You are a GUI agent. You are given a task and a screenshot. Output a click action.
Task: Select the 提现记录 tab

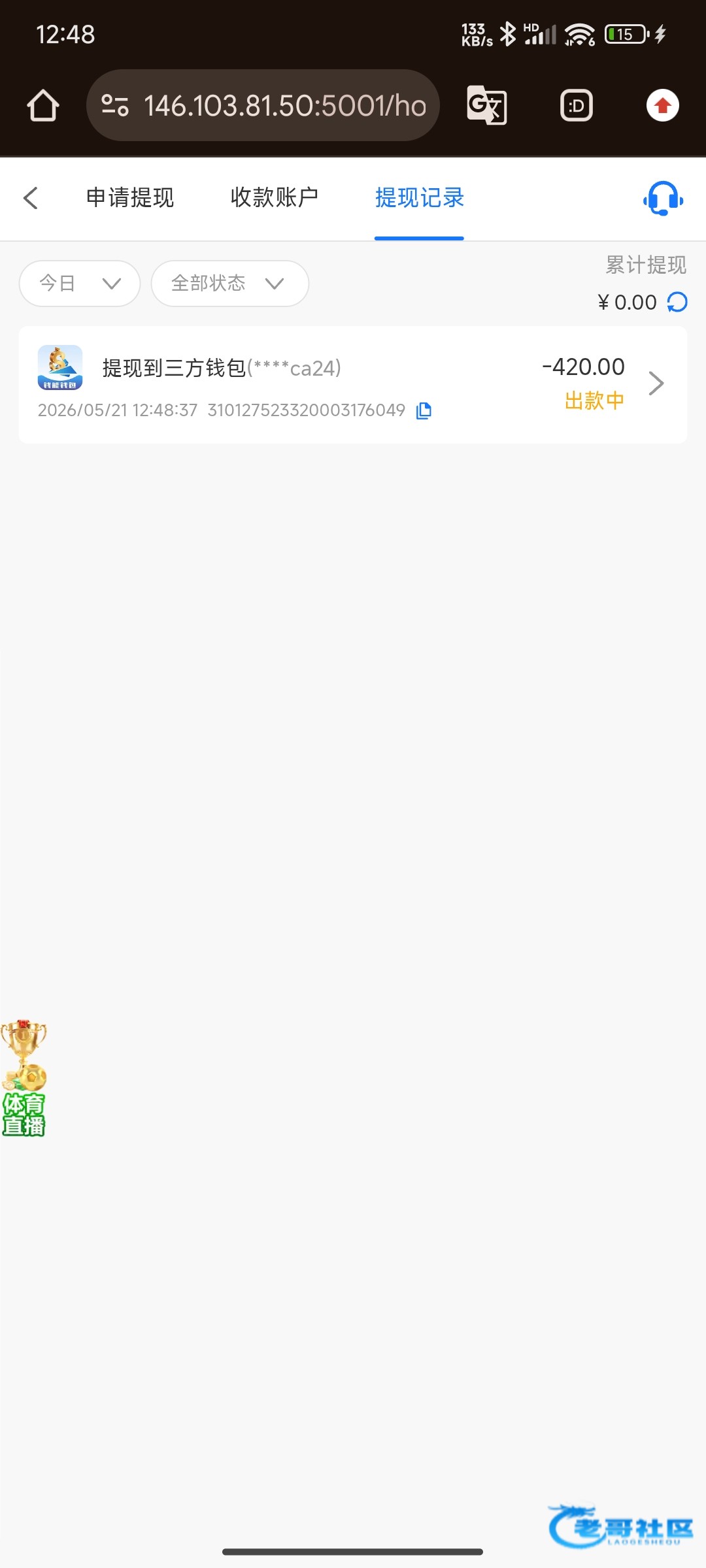[419, 197]
